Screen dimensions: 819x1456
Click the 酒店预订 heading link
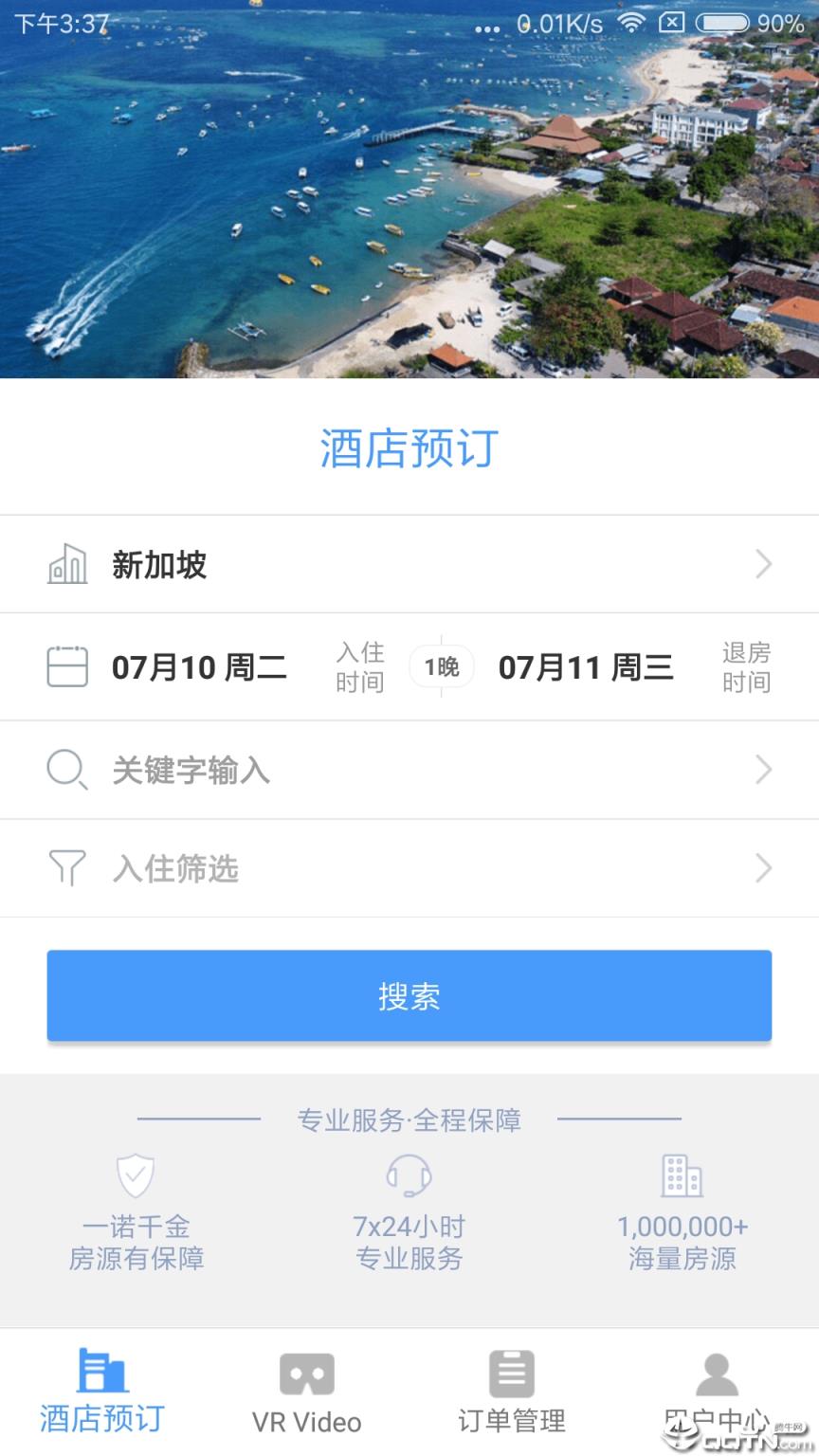(409, 449)
